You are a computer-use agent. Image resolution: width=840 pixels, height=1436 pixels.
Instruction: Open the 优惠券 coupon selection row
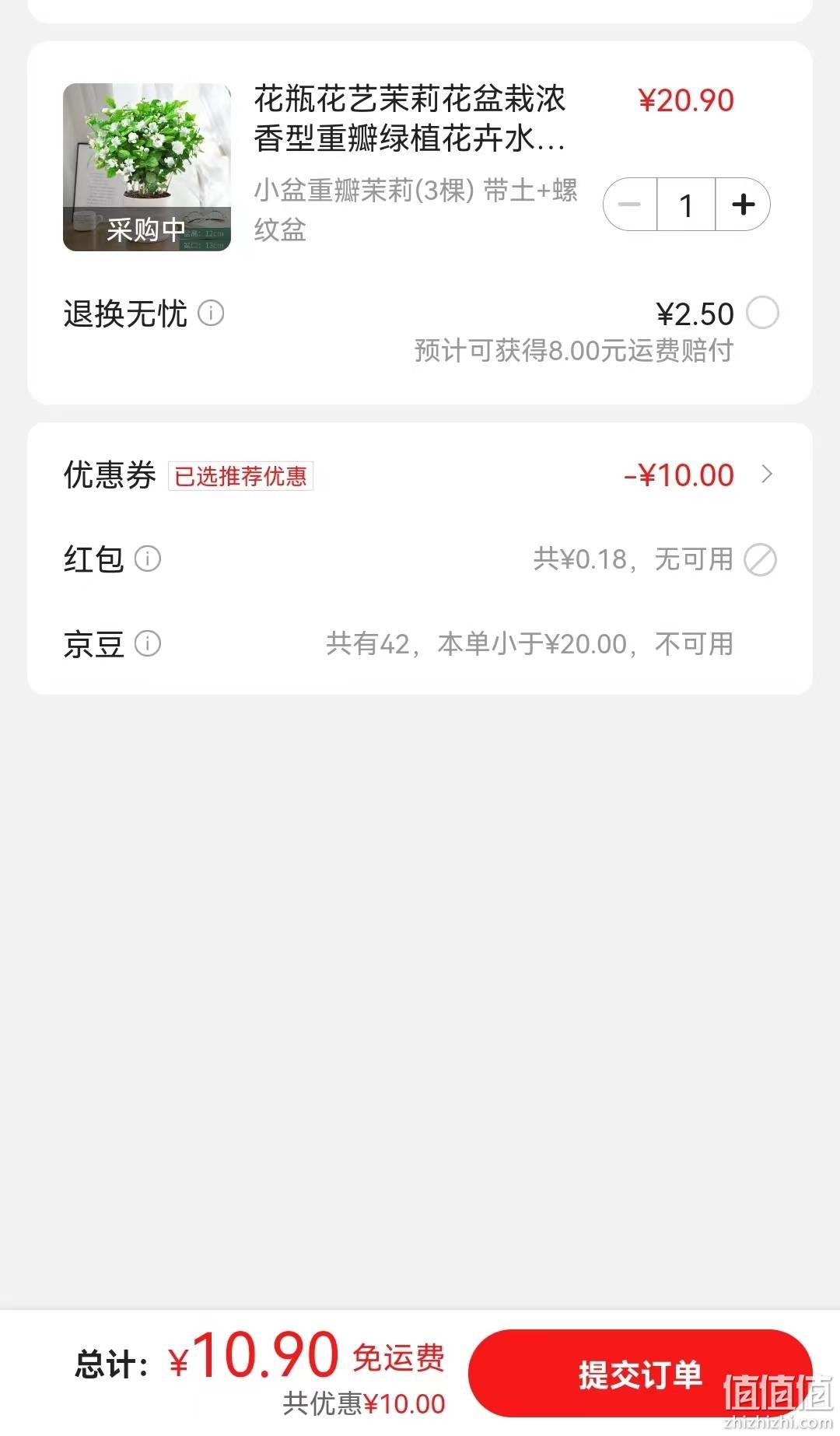click(420, 475)
